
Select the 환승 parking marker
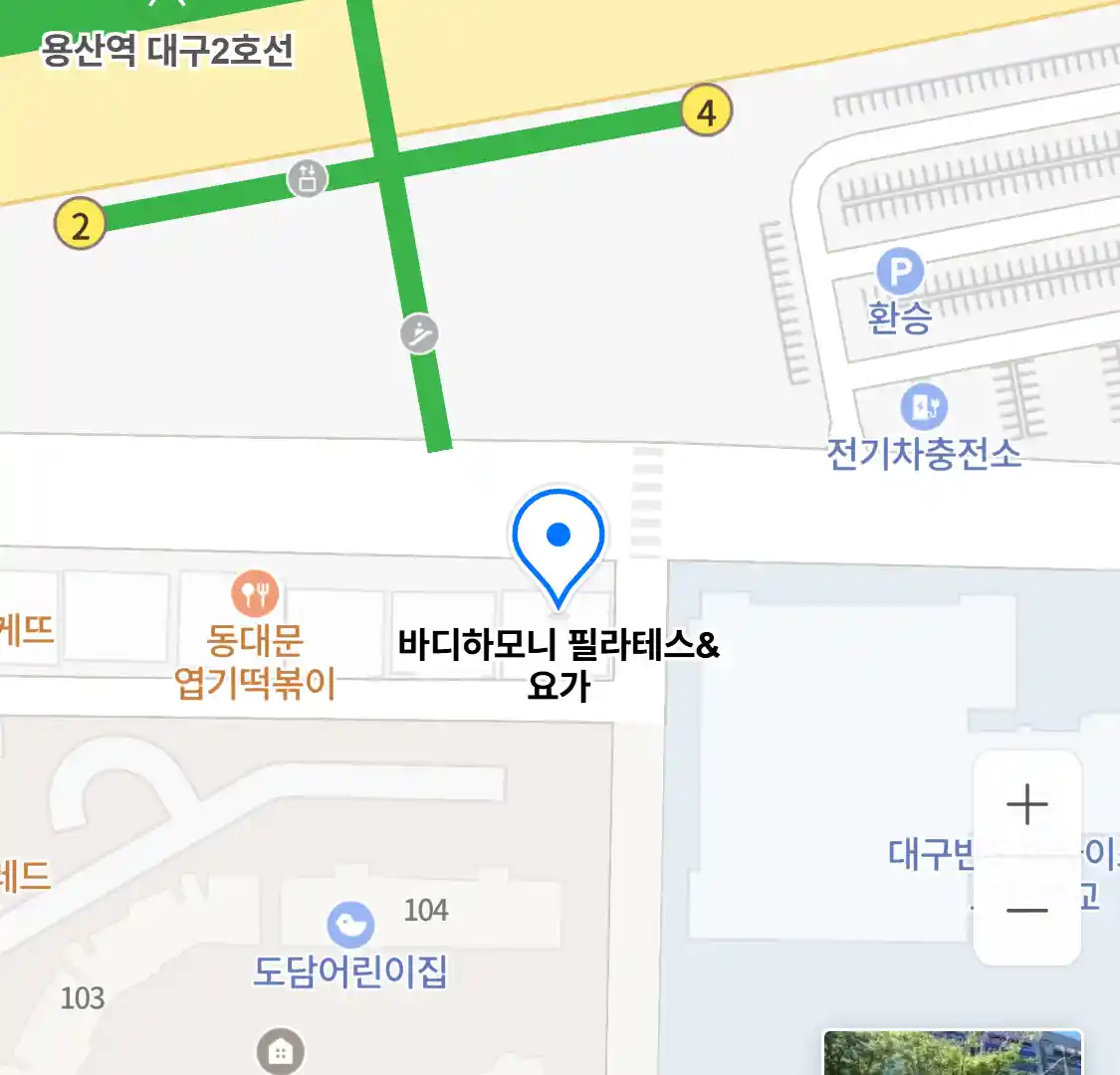pos(900,272)
